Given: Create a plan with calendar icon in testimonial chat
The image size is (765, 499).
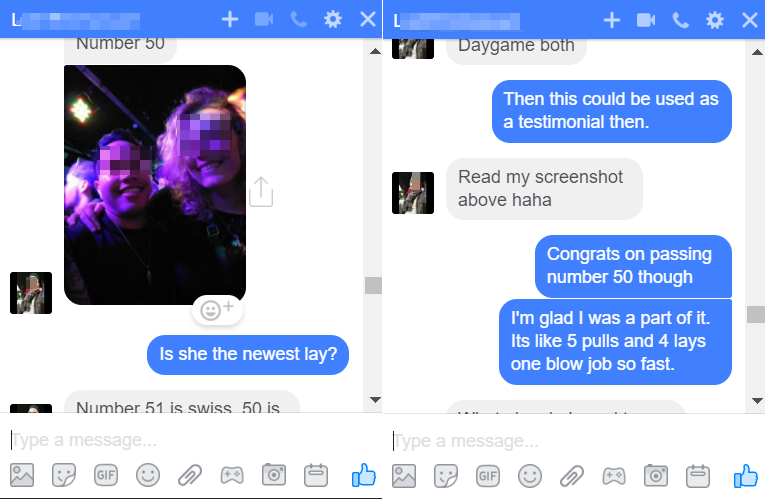Looking at the screenshot, I should tap(698, 476).
